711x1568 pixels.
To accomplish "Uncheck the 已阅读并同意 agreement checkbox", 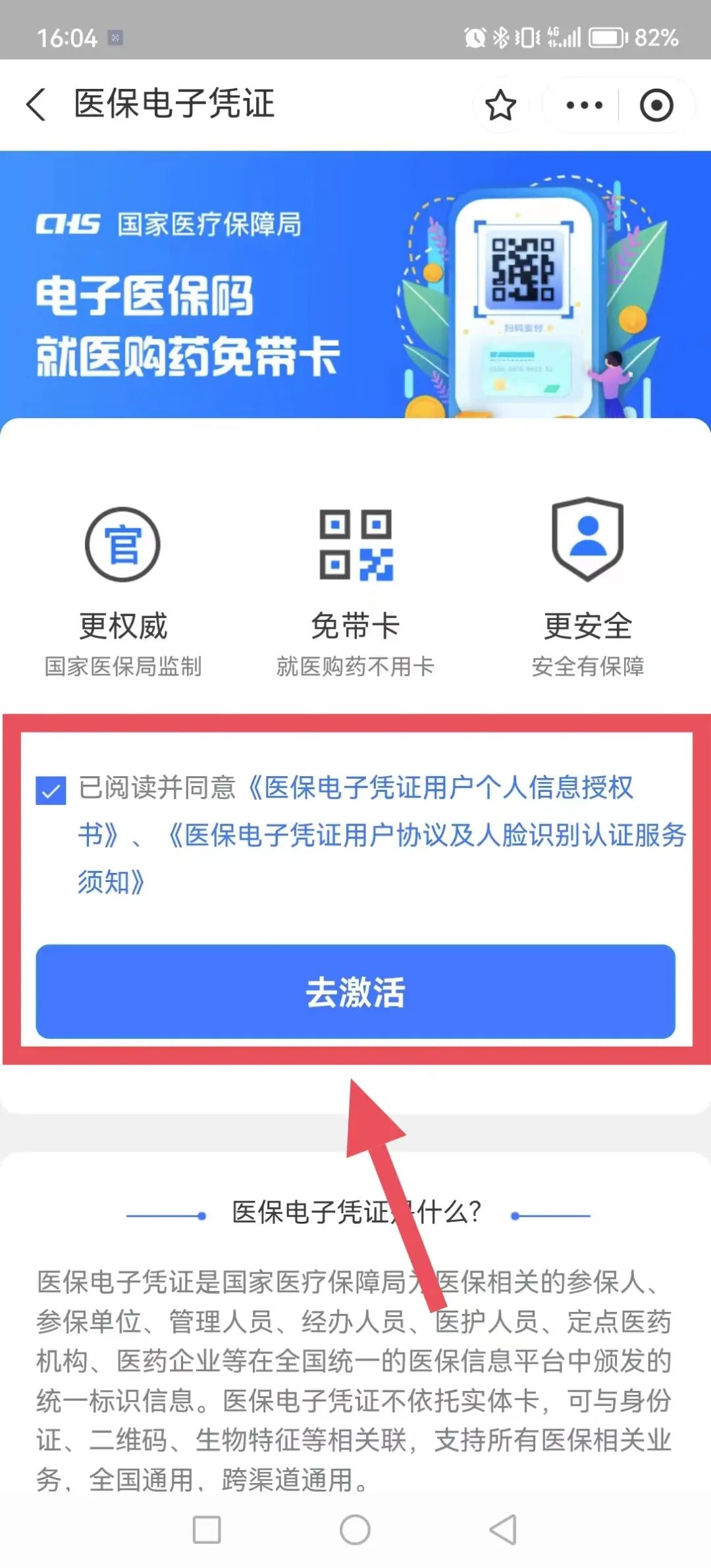I will pyautogui.click(x=51, y=791).
